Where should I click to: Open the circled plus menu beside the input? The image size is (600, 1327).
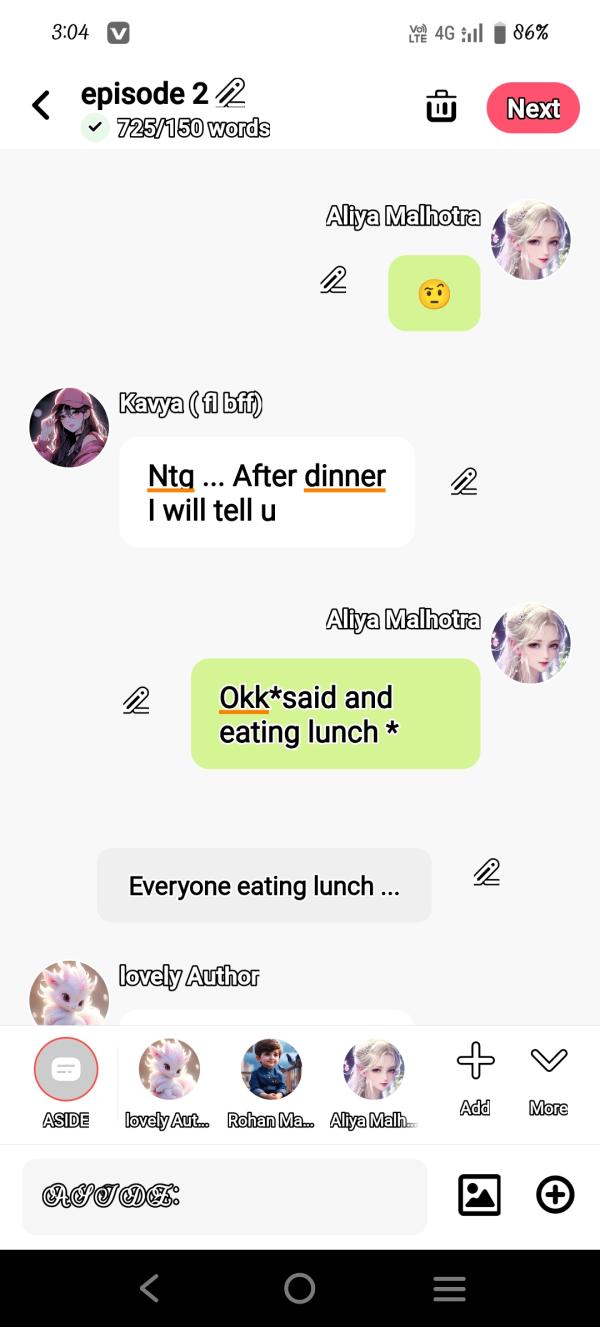click(x=555, y=1195)
